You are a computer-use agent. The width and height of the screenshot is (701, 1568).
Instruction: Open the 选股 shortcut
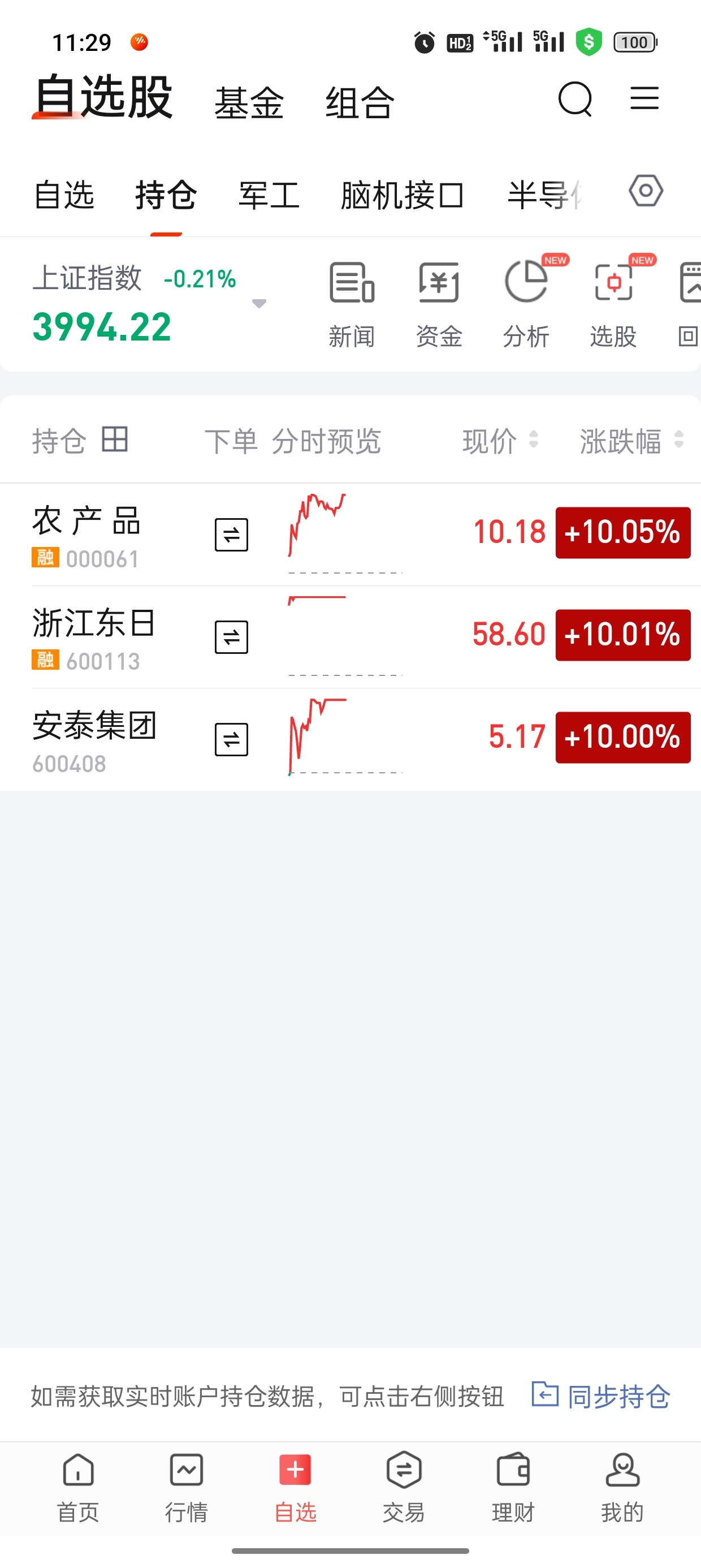pyautogui.click(x=613, y=303)
